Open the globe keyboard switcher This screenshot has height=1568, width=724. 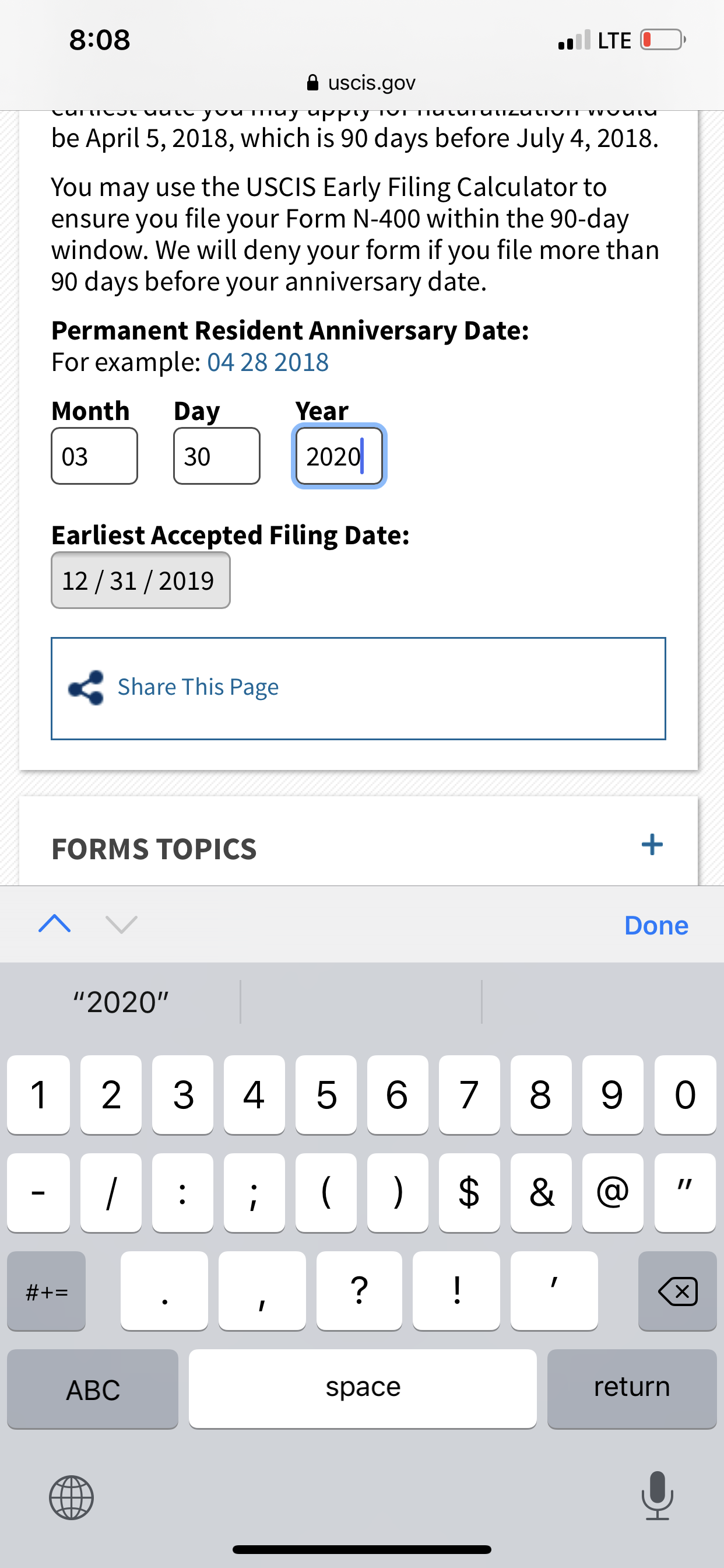click(x=71, y=1497)
